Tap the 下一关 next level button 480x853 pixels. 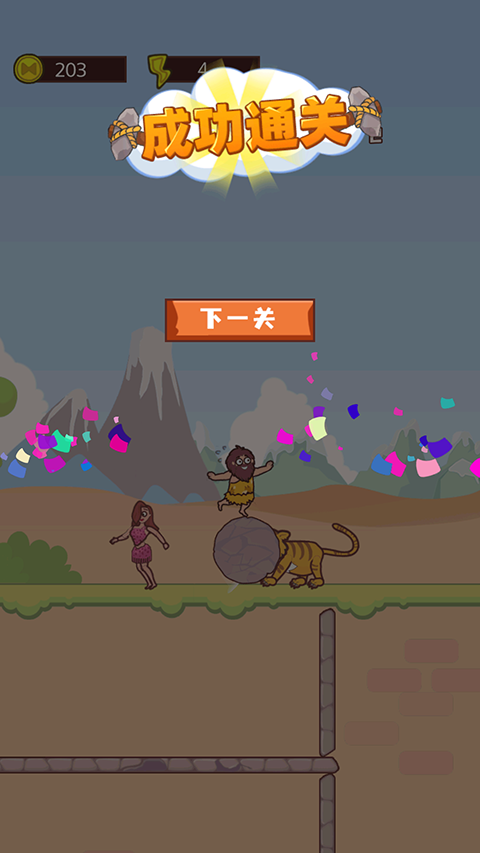(240, 320)
